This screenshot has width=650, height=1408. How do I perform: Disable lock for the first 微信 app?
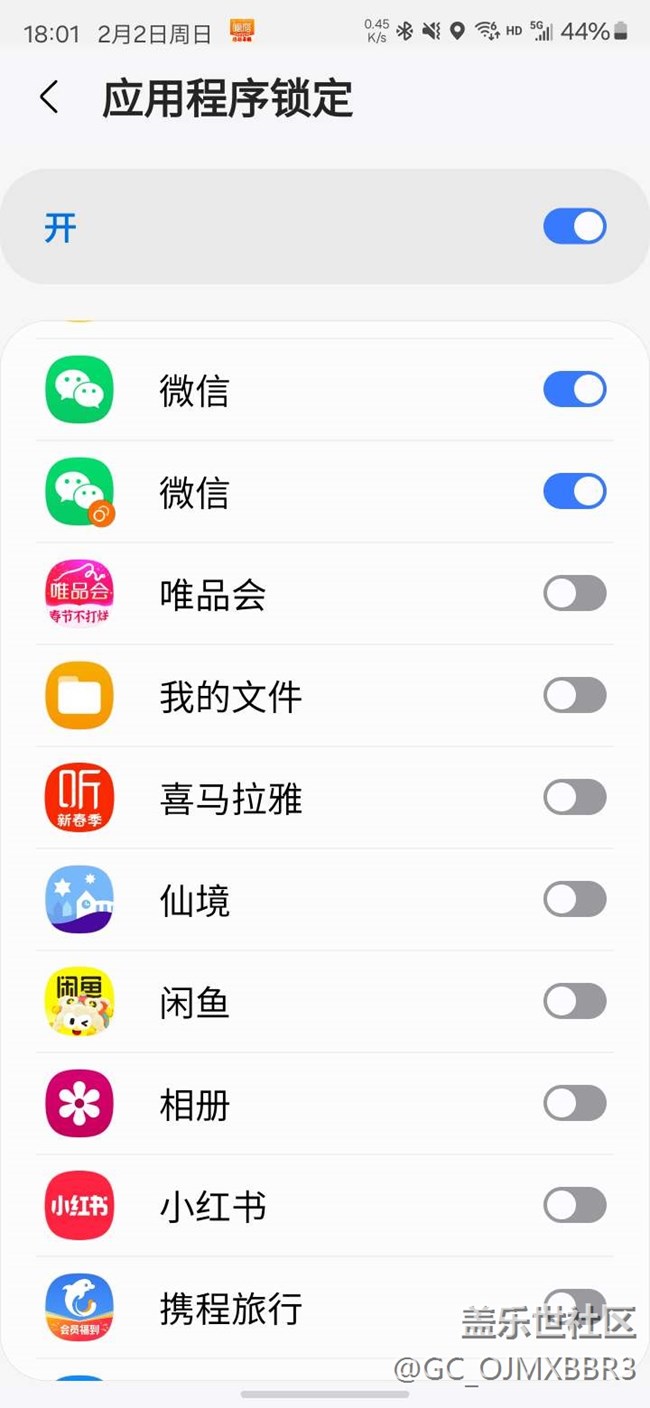tap(574, 390)
